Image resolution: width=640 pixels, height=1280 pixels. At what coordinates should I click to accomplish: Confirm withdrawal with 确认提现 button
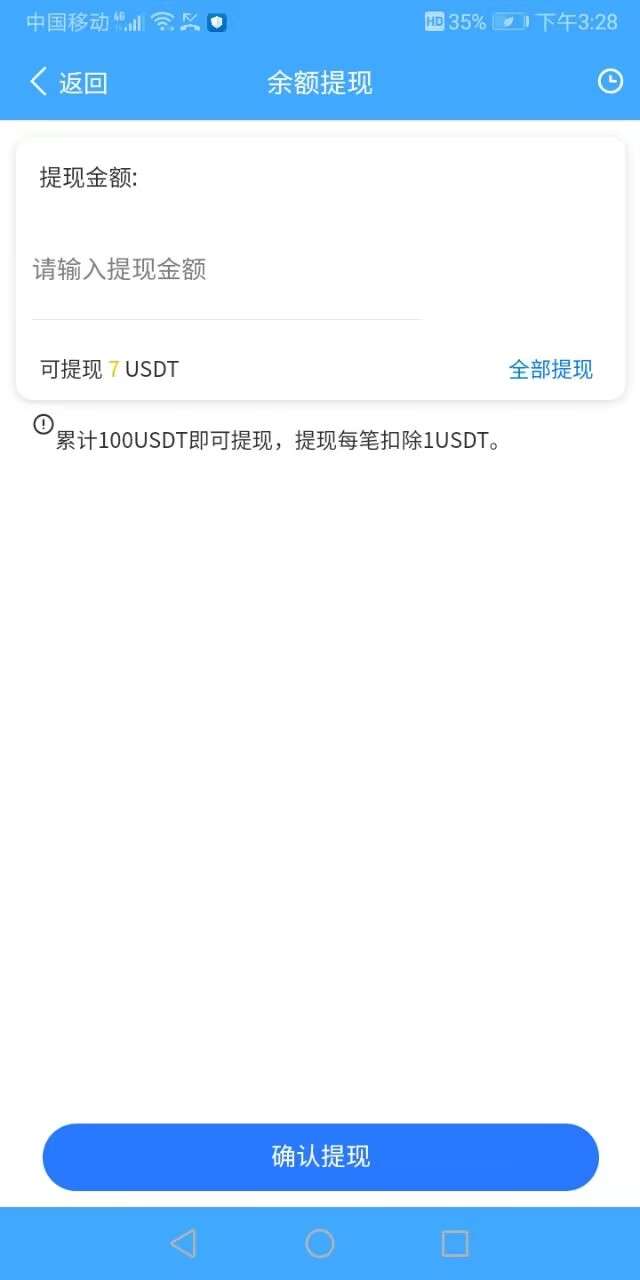coord(320,1157)
